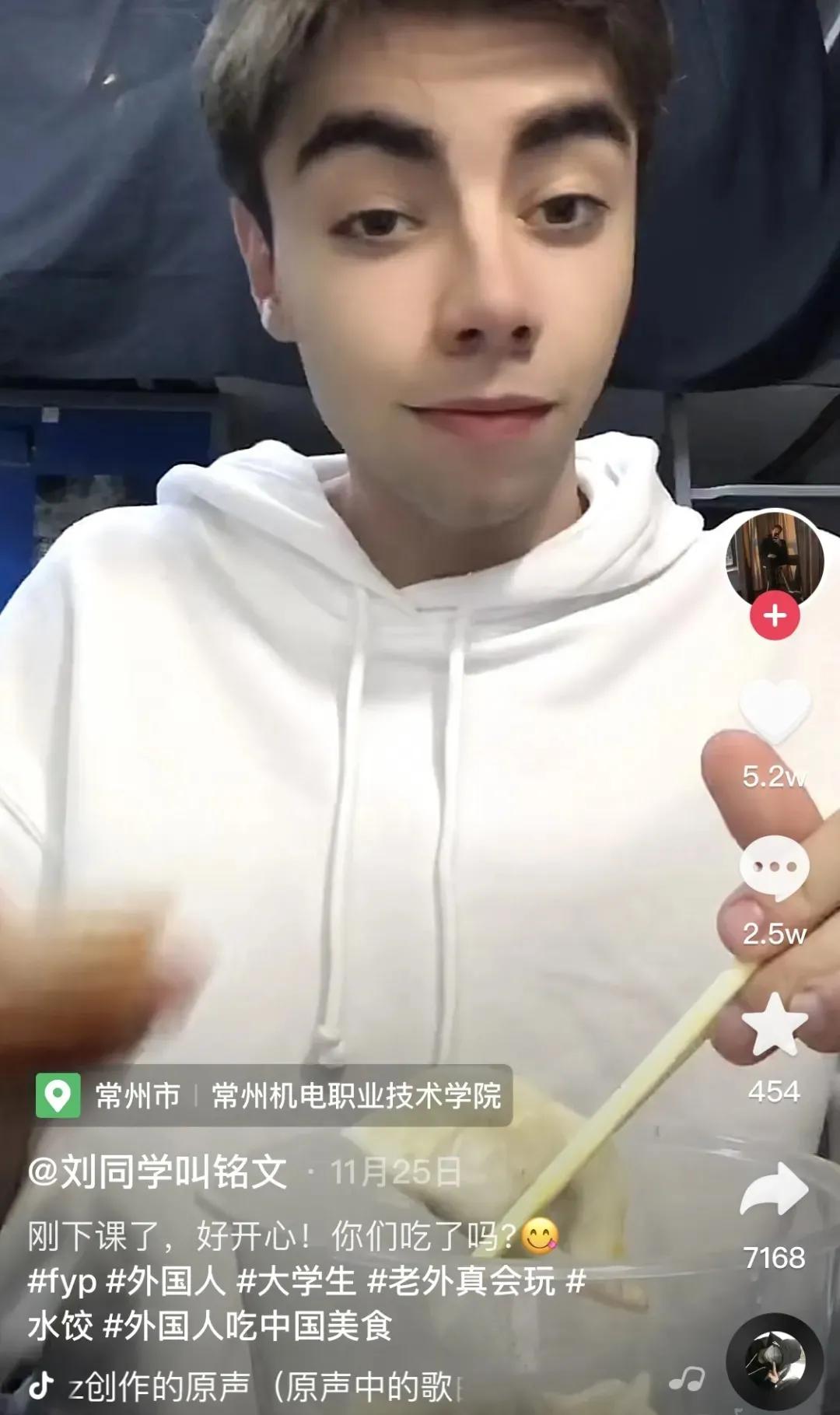View location 常州机电职业技术学院

tap(358, 1093)
